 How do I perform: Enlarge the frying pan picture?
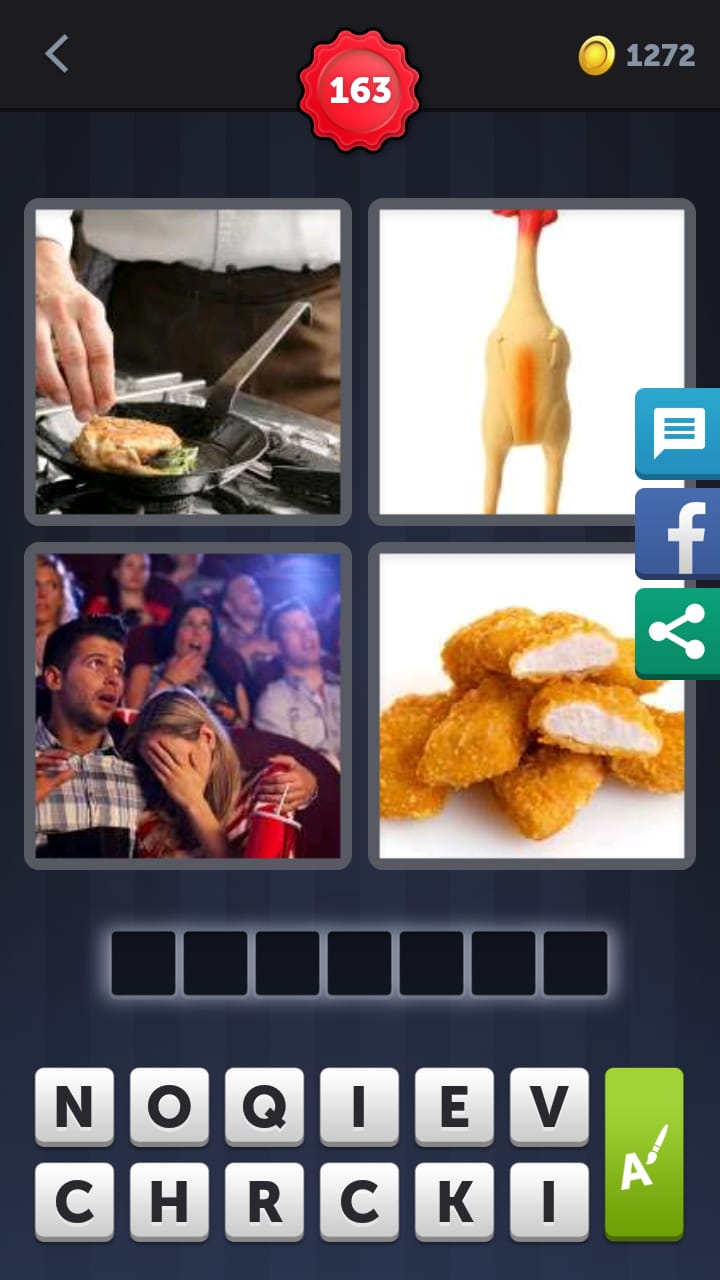188,361
